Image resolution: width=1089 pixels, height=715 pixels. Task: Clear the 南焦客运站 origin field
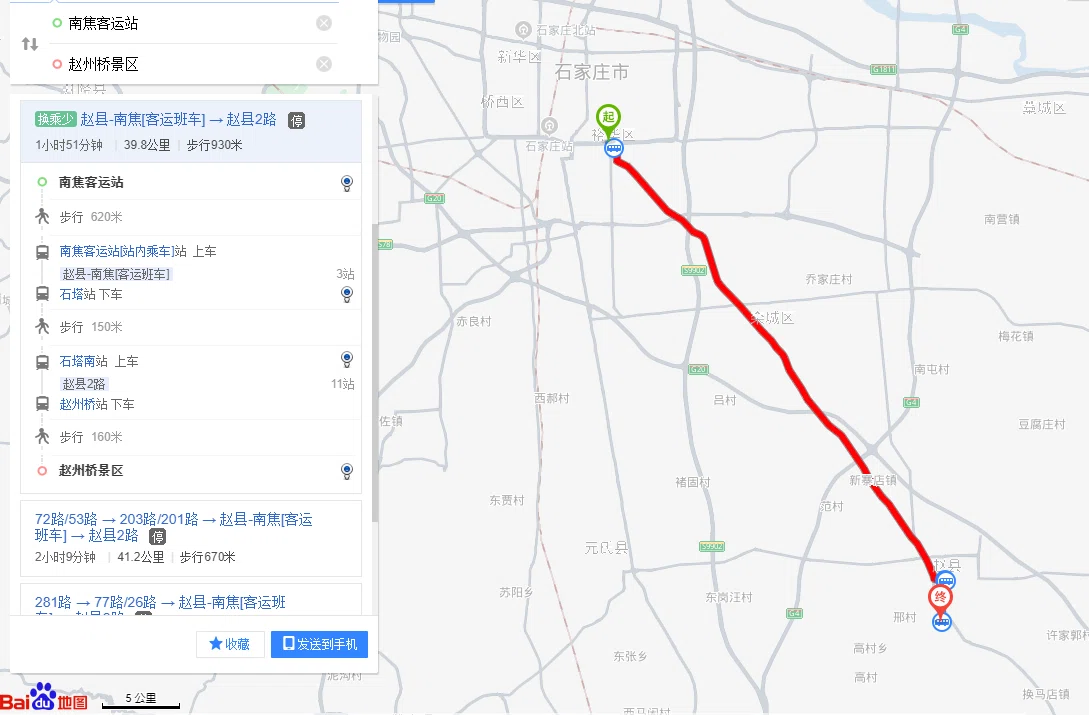pos(324,23)
